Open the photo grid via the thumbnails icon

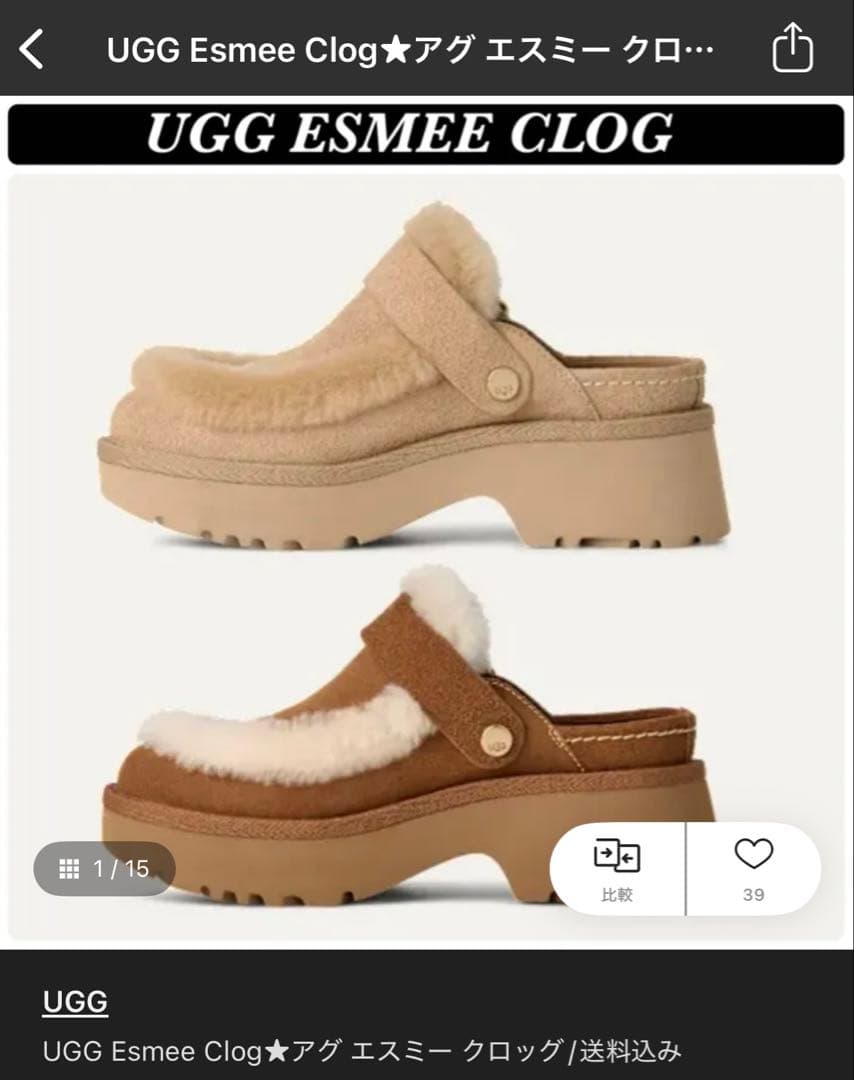[x=70, y=868]
